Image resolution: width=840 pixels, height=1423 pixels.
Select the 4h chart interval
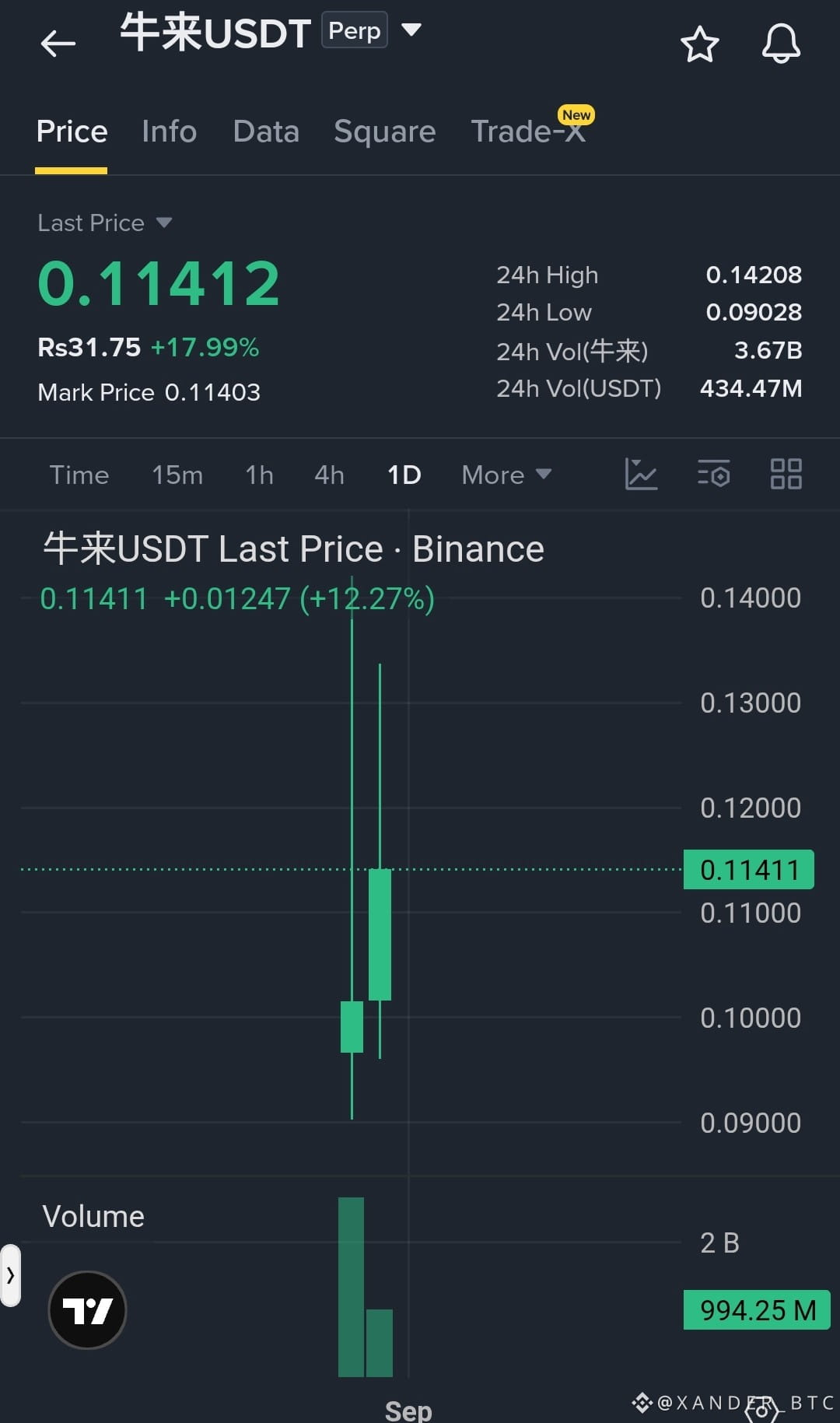pyautogui.click(x=329, y=475)
